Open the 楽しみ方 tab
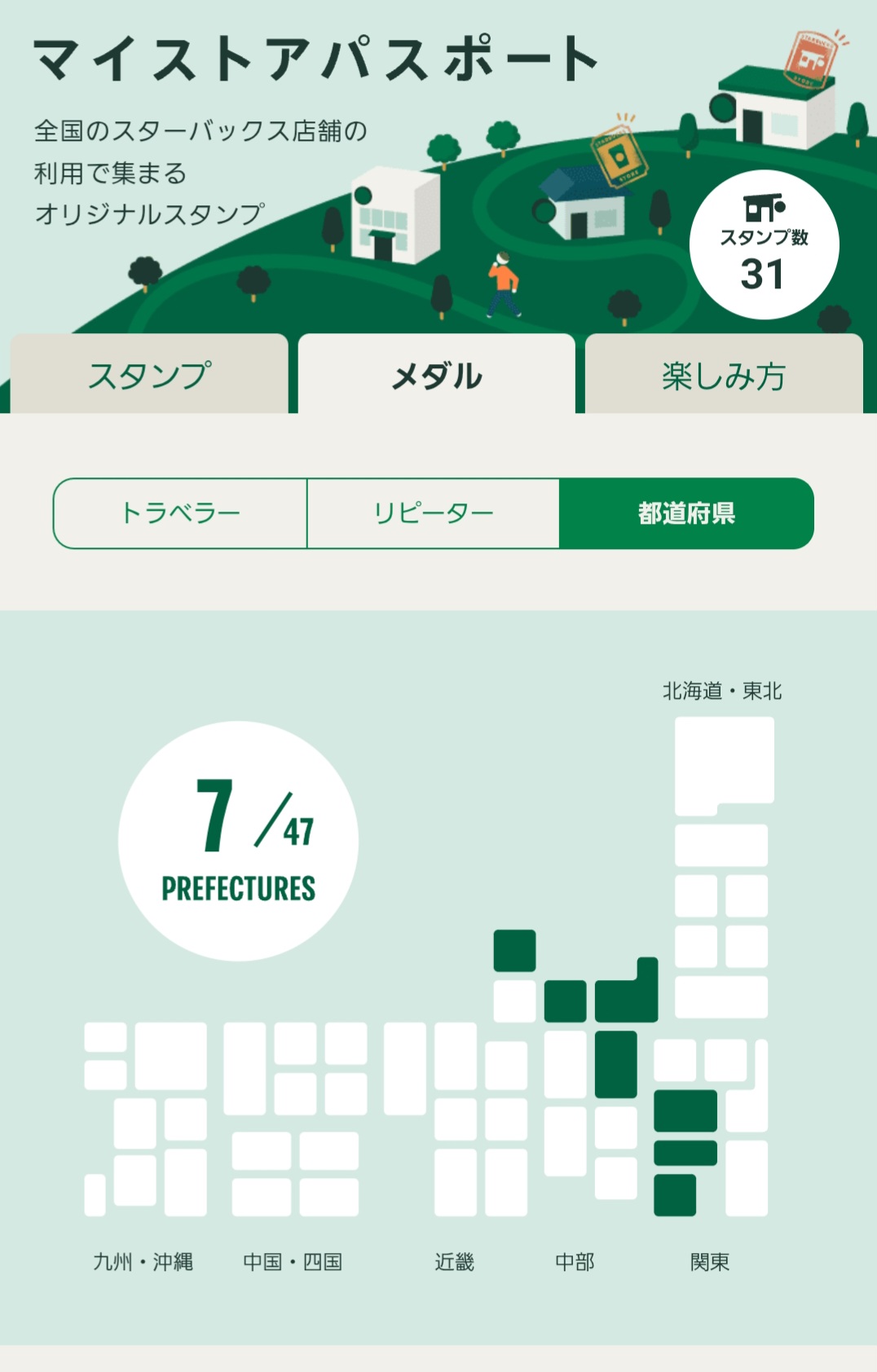Image resolution: width=877 pixels, height=1372 pixels. 724,376
